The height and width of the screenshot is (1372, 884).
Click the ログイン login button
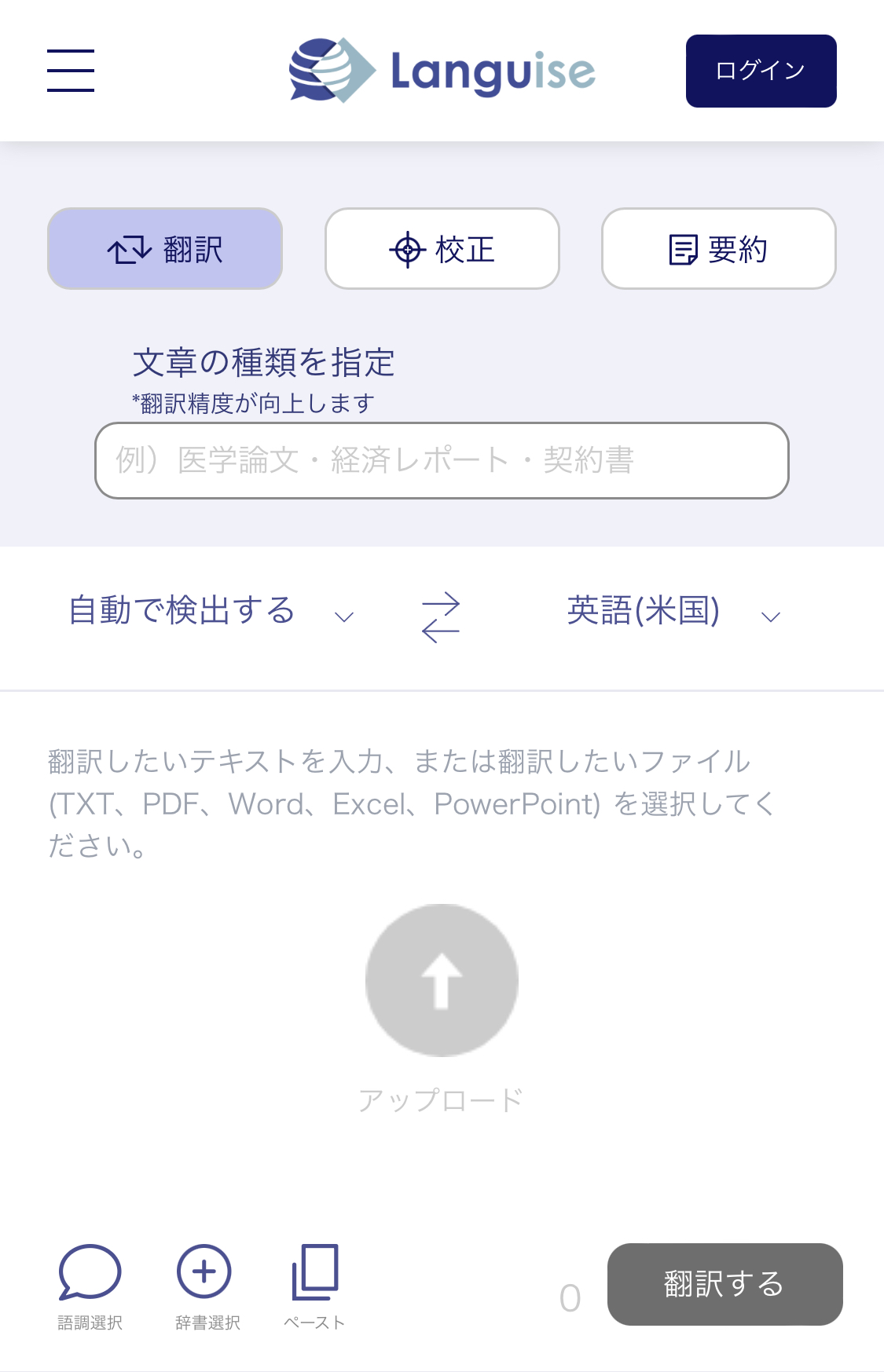[x=760, y=70]
